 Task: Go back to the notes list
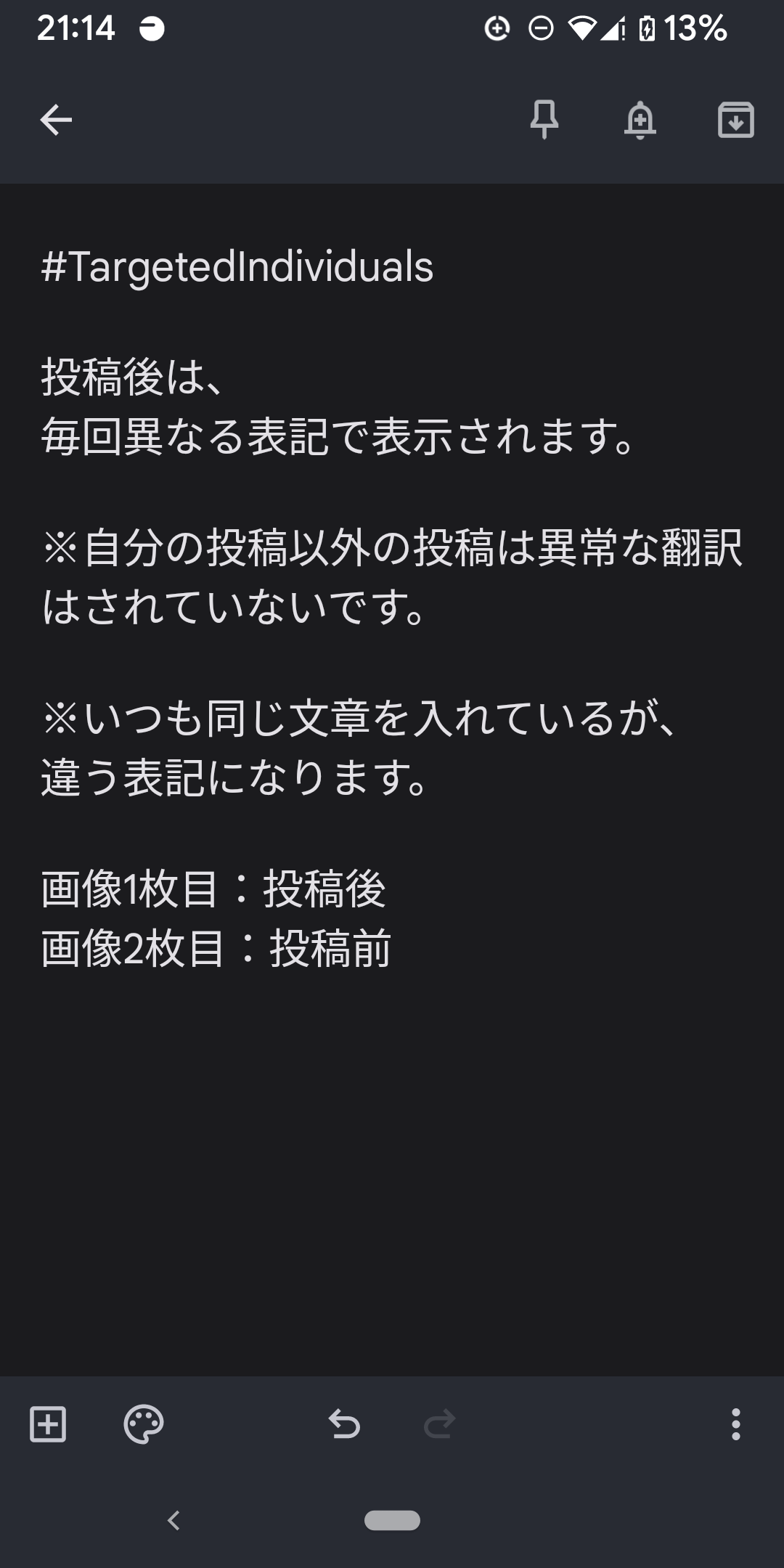click(x=56, y=120)
